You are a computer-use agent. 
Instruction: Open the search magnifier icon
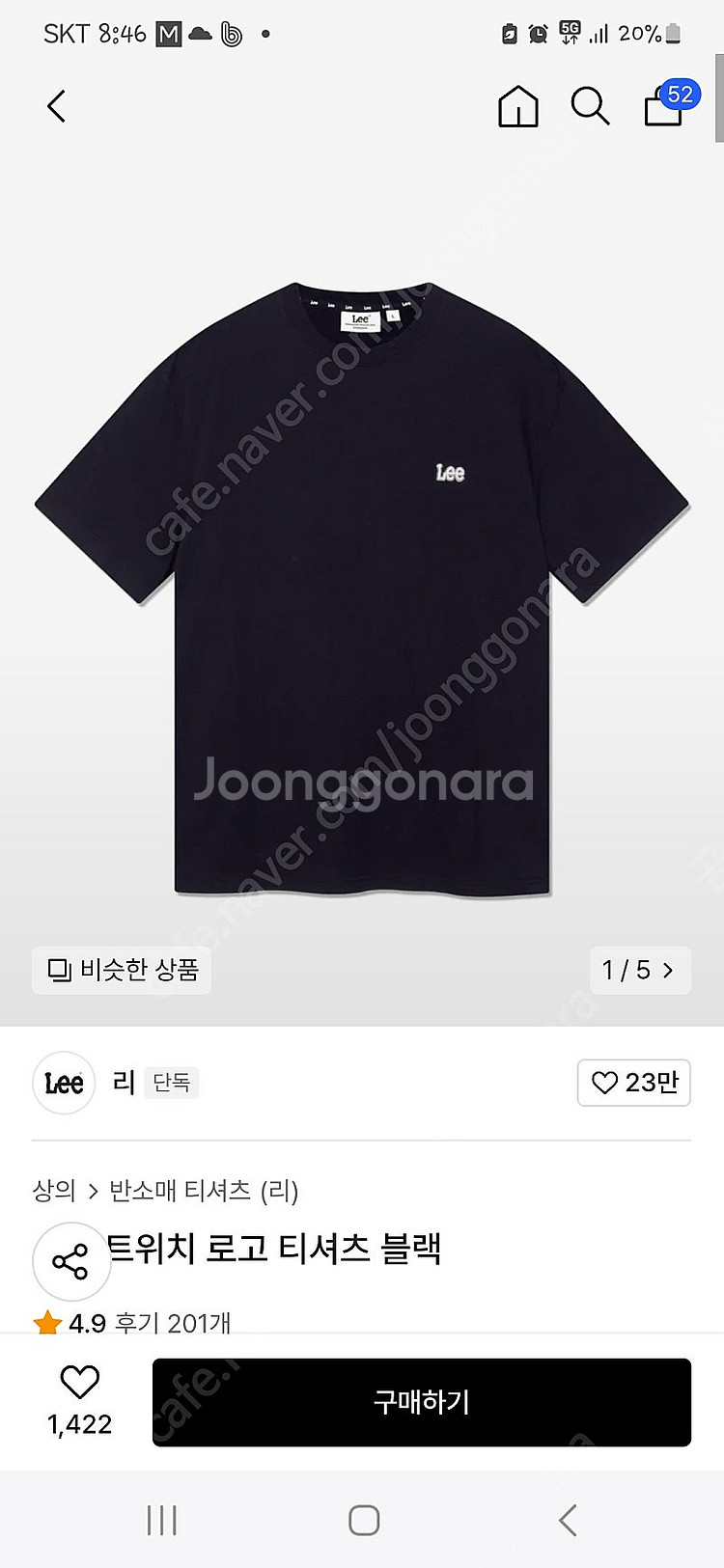pyautogui.click(x=590, y=106)
